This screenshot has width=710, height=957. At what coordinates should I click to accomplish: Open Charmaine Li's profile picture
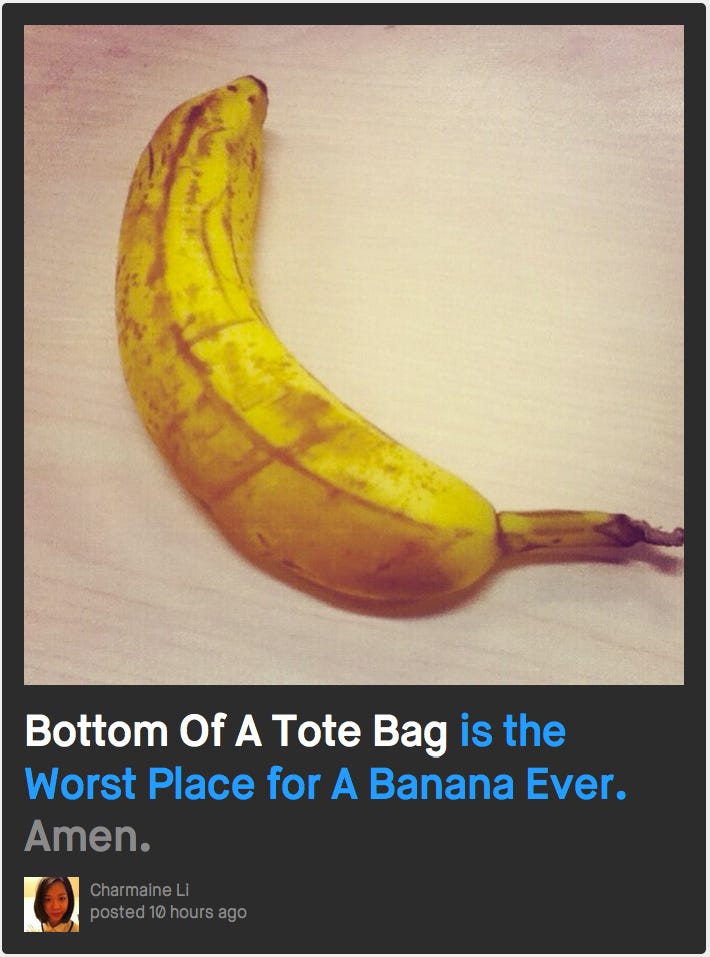(51, 904)
